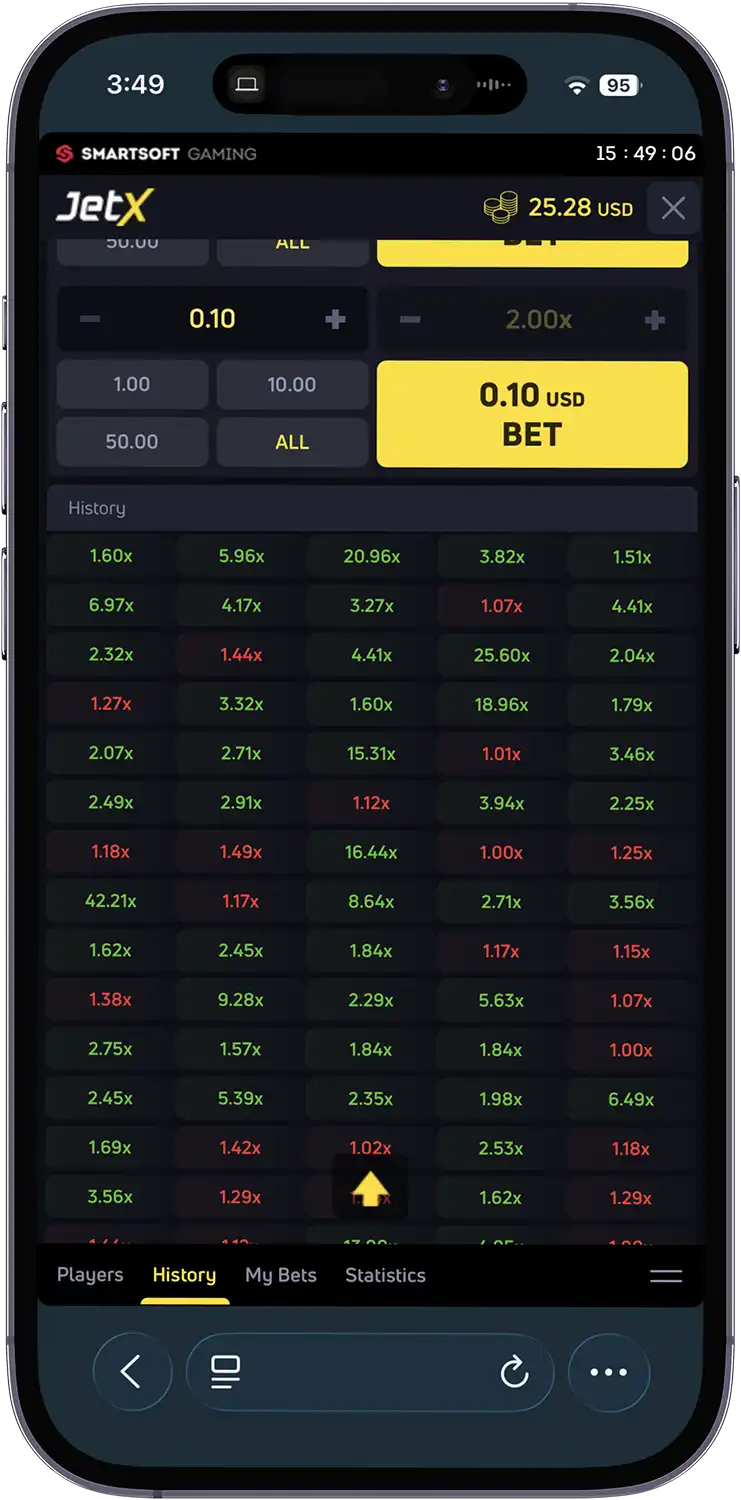The image size is (741, 1500).
Task: Select the 10.00 quick bet chip
Action: (x=292, y=384)
